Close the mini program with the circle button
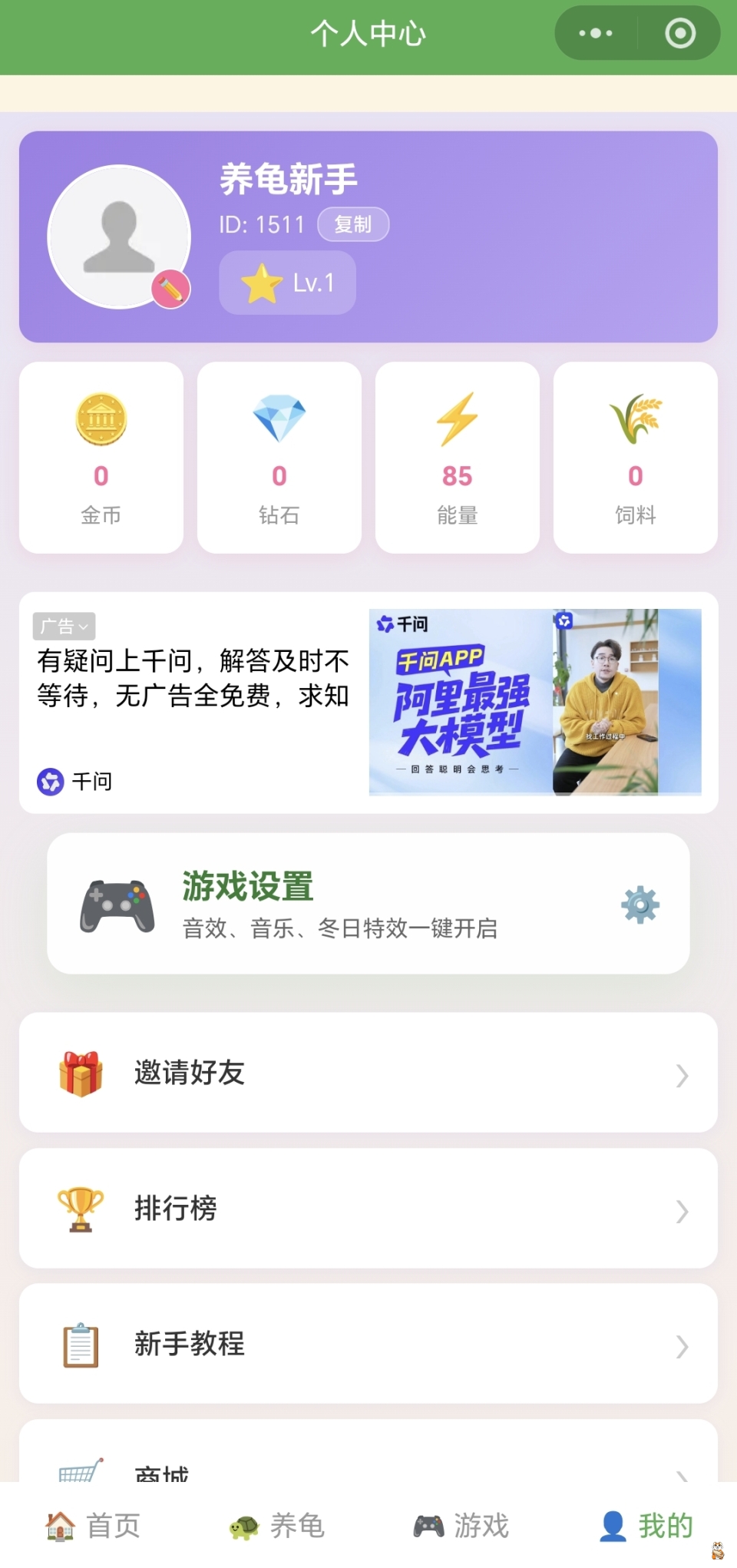The width and height of the screenshot is (737, 1568). 679,33
